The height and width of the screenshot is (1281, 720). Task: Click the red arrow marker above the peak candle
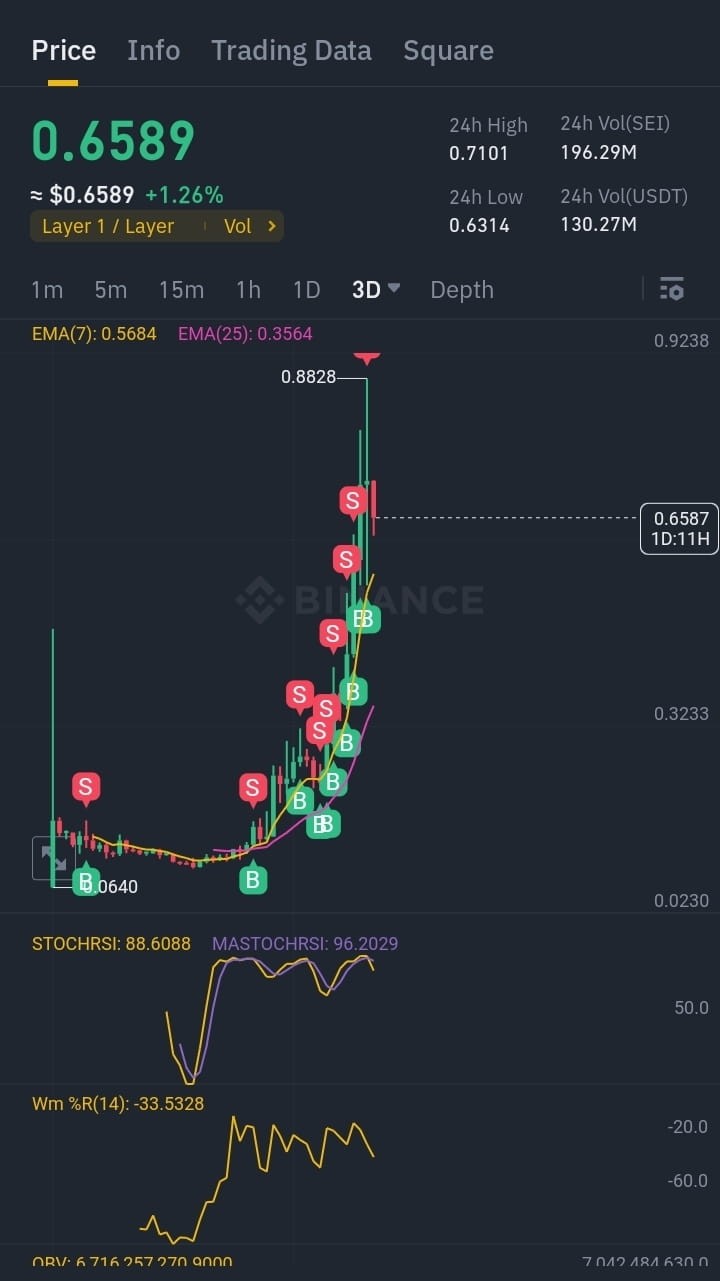pyautogui.click(x=367, y=356)
